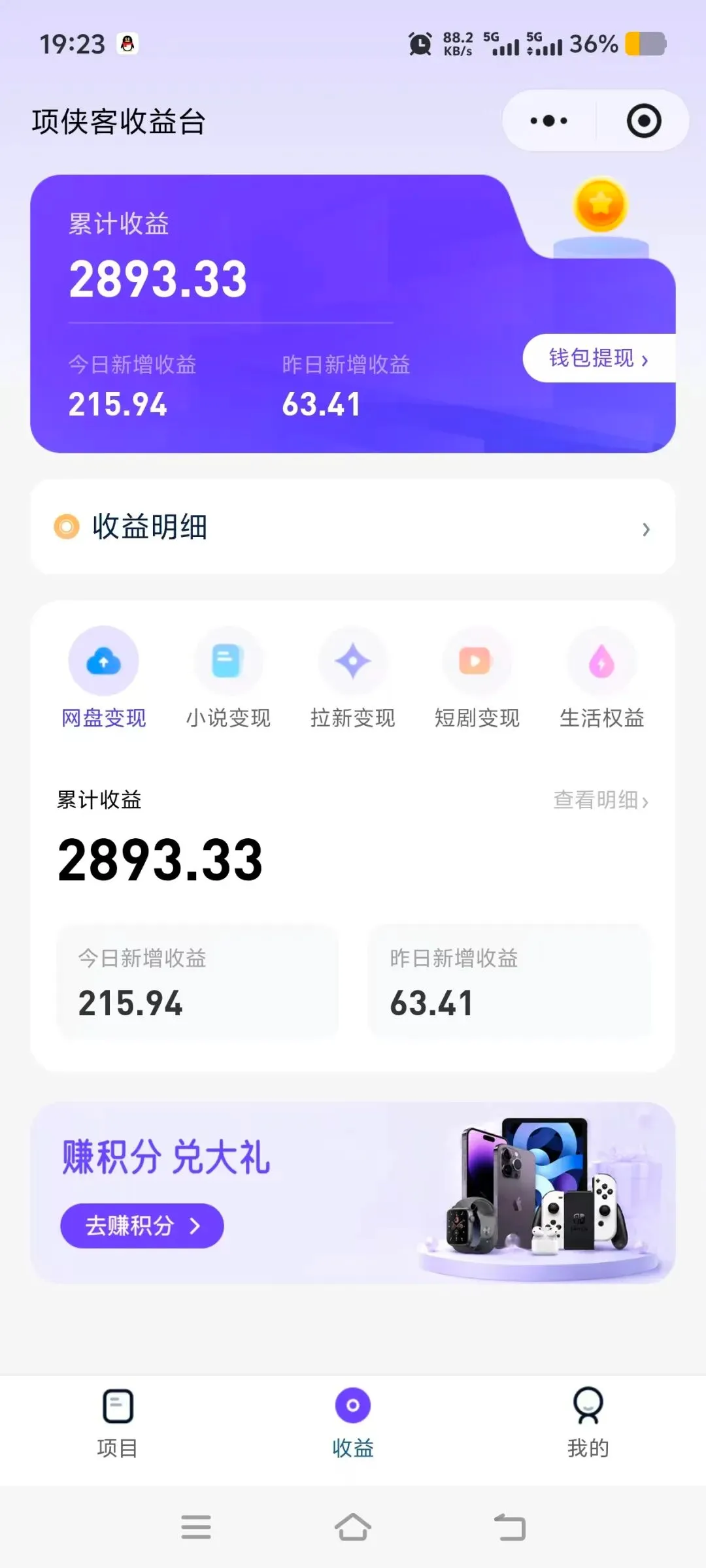The image size is (706, 1568).
Task: Open the 查看明细 link
Action: [601, 800]
